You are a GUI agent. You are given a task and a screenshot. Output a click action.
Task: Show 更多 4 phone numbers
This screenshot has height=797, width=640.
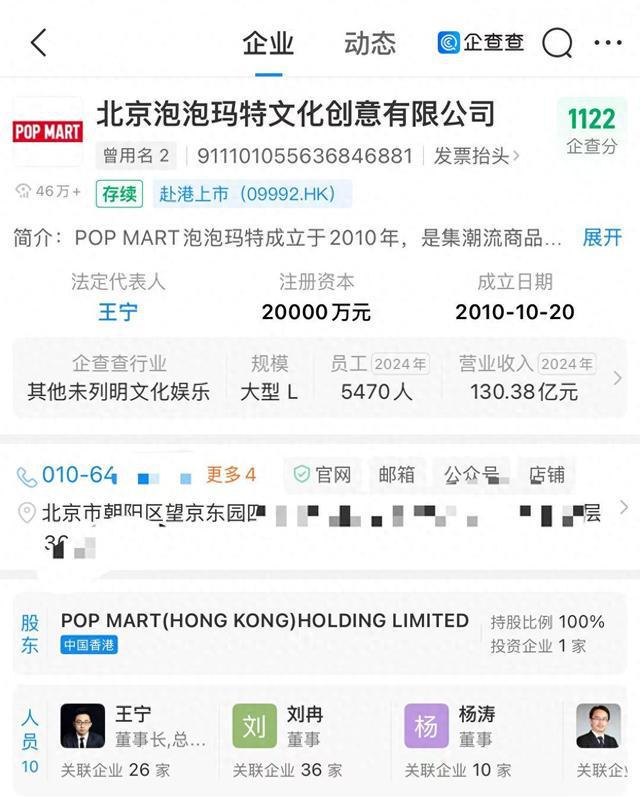click(x=231, y=475)
